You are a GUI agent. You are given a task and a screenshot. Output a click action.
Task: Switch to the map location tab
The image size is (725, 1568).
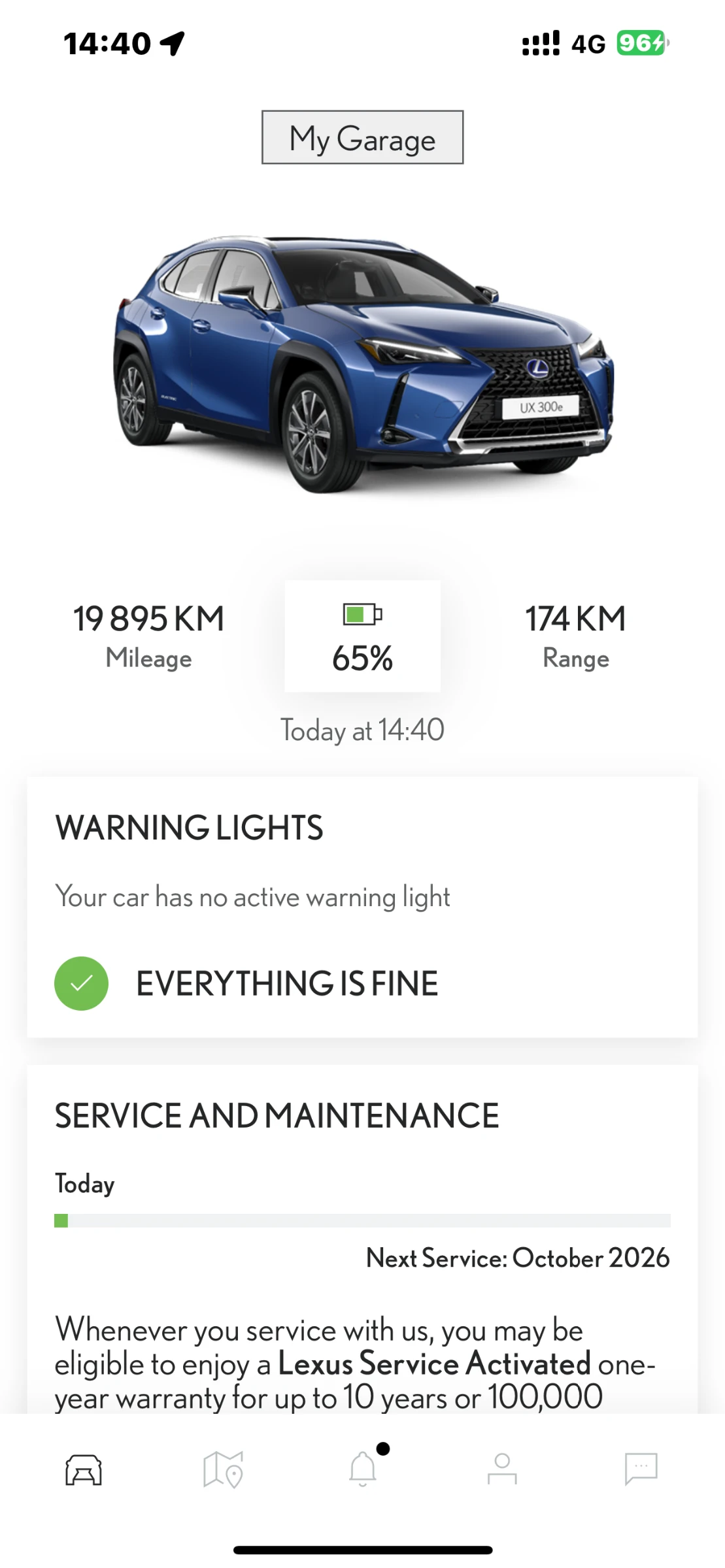pyautogui.click(x=223, y=1470)
